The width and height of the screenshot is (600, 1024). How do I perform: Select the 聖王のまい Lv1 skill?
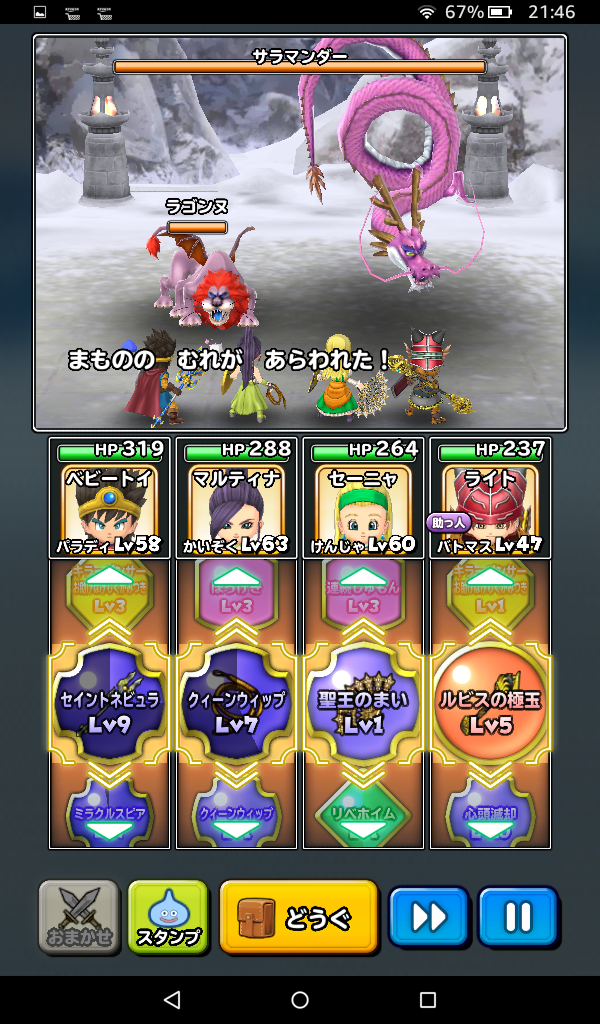pos(363,700)
